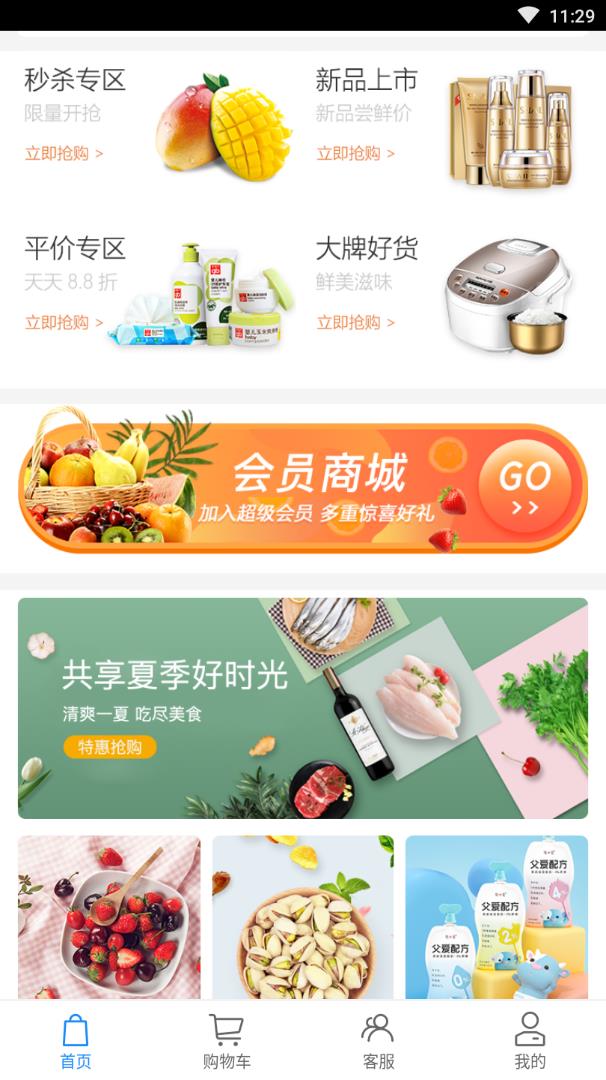This screenshot has width=606, height=1080.
Task: Open the pistachio product tile
Action: 303,917
